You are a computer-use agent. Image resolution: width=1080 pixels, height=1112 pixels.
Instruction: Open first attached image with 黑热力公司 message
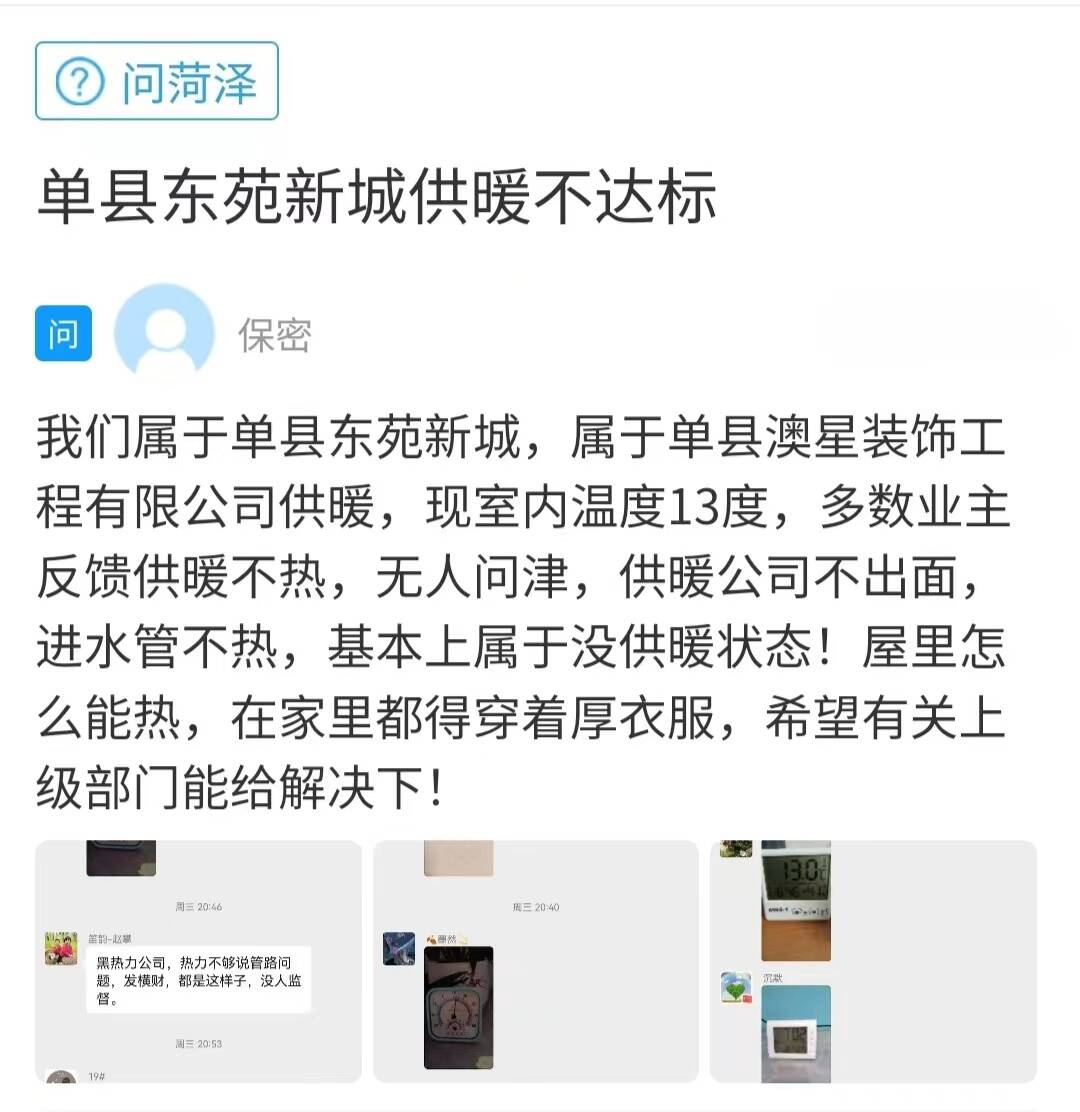[x=198, y=961]
